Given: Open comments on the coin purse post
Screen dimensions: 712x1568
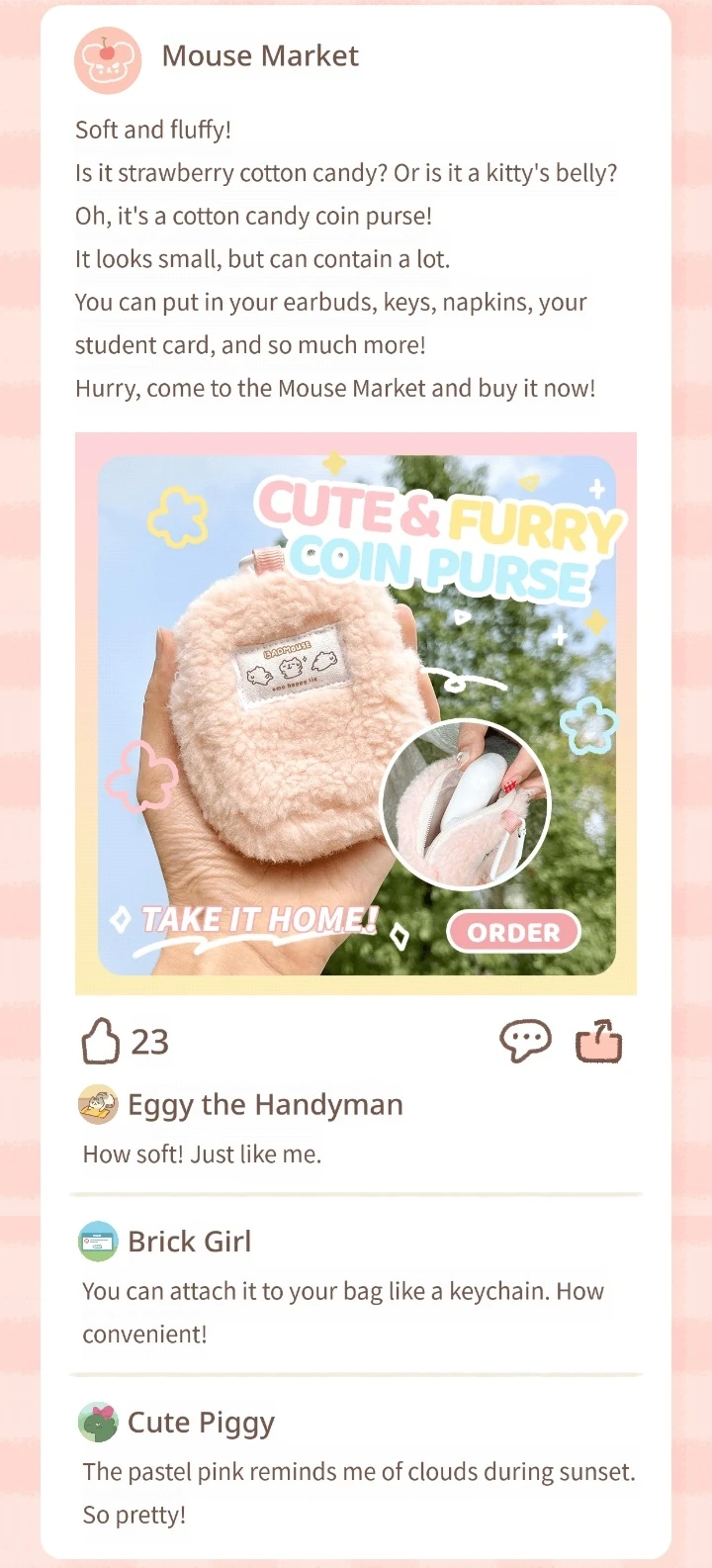Looking at the screenshot, I should 525,1042.
